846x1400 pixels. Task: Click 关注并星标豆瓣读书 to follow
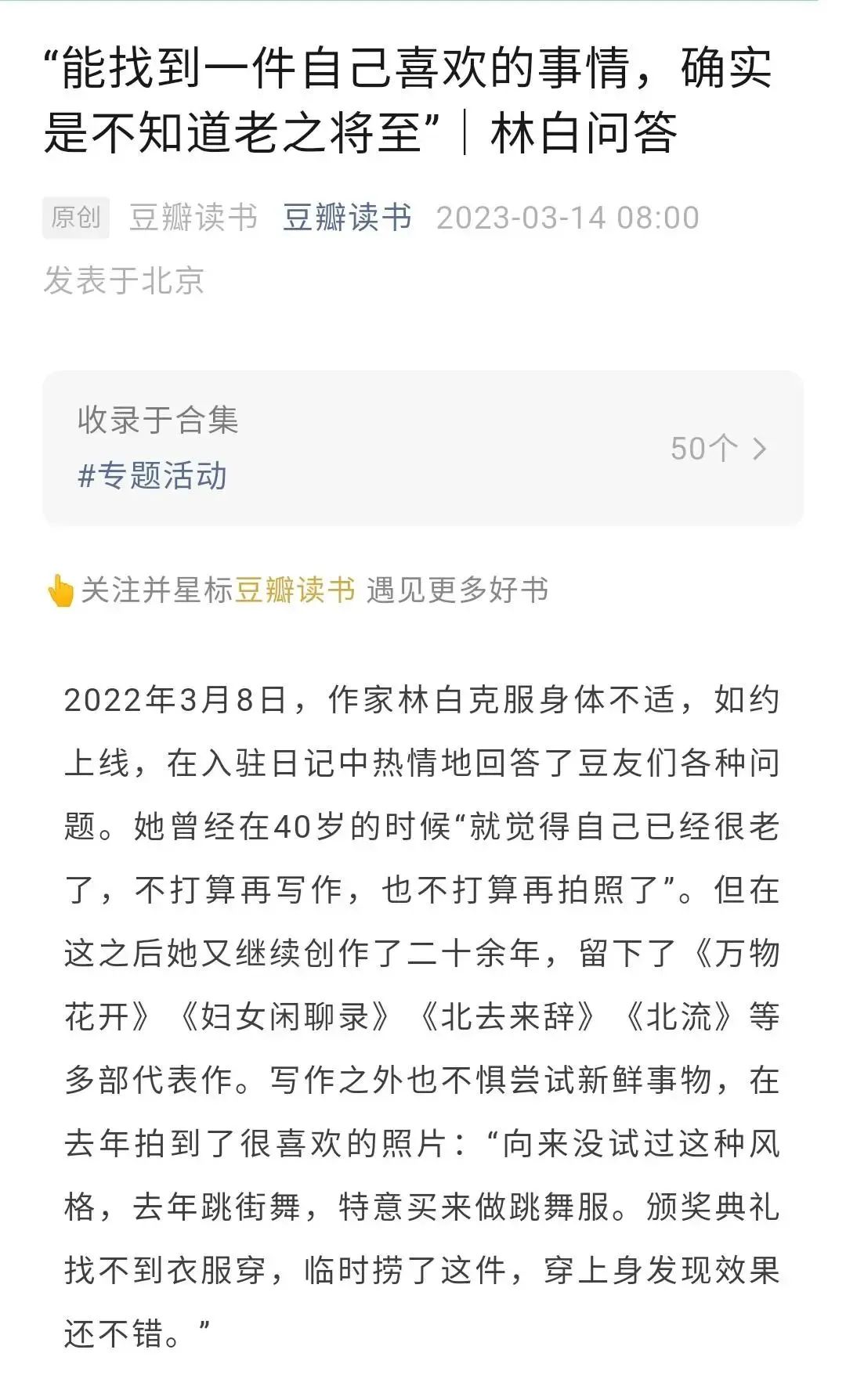(215, 591)
